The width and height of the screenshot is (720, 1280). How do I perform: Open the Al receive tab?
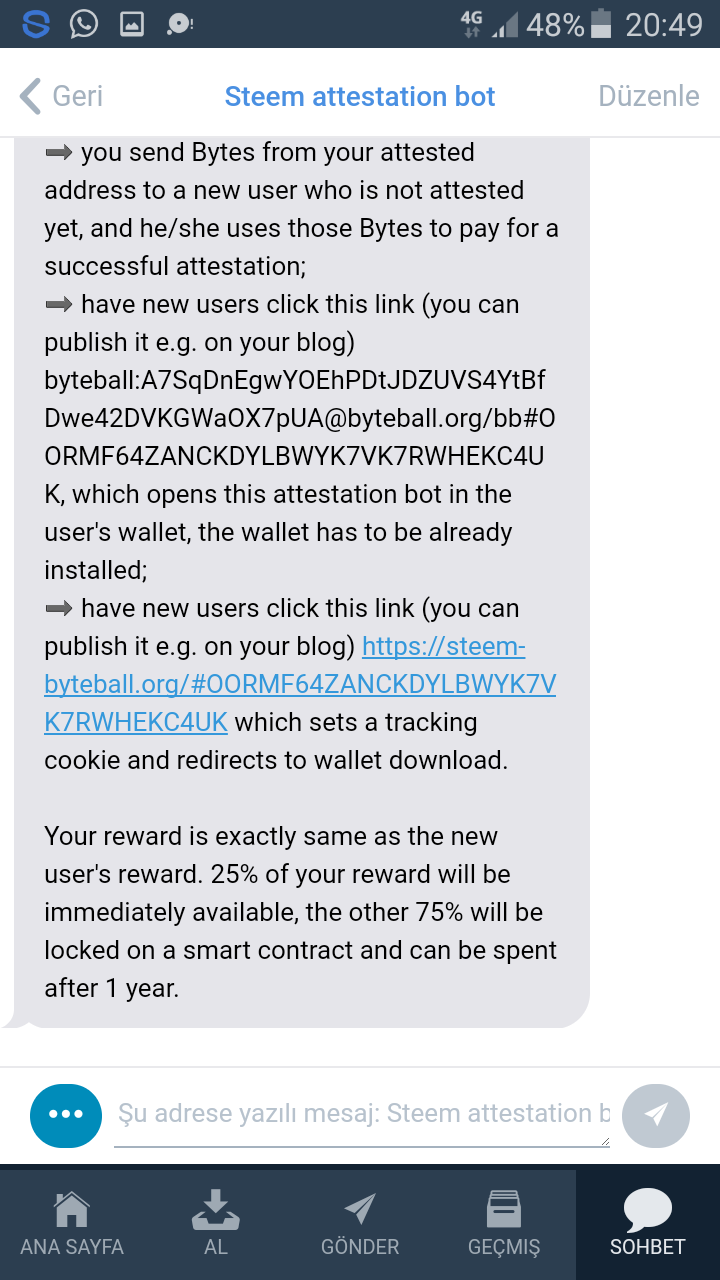point(216,1224)
